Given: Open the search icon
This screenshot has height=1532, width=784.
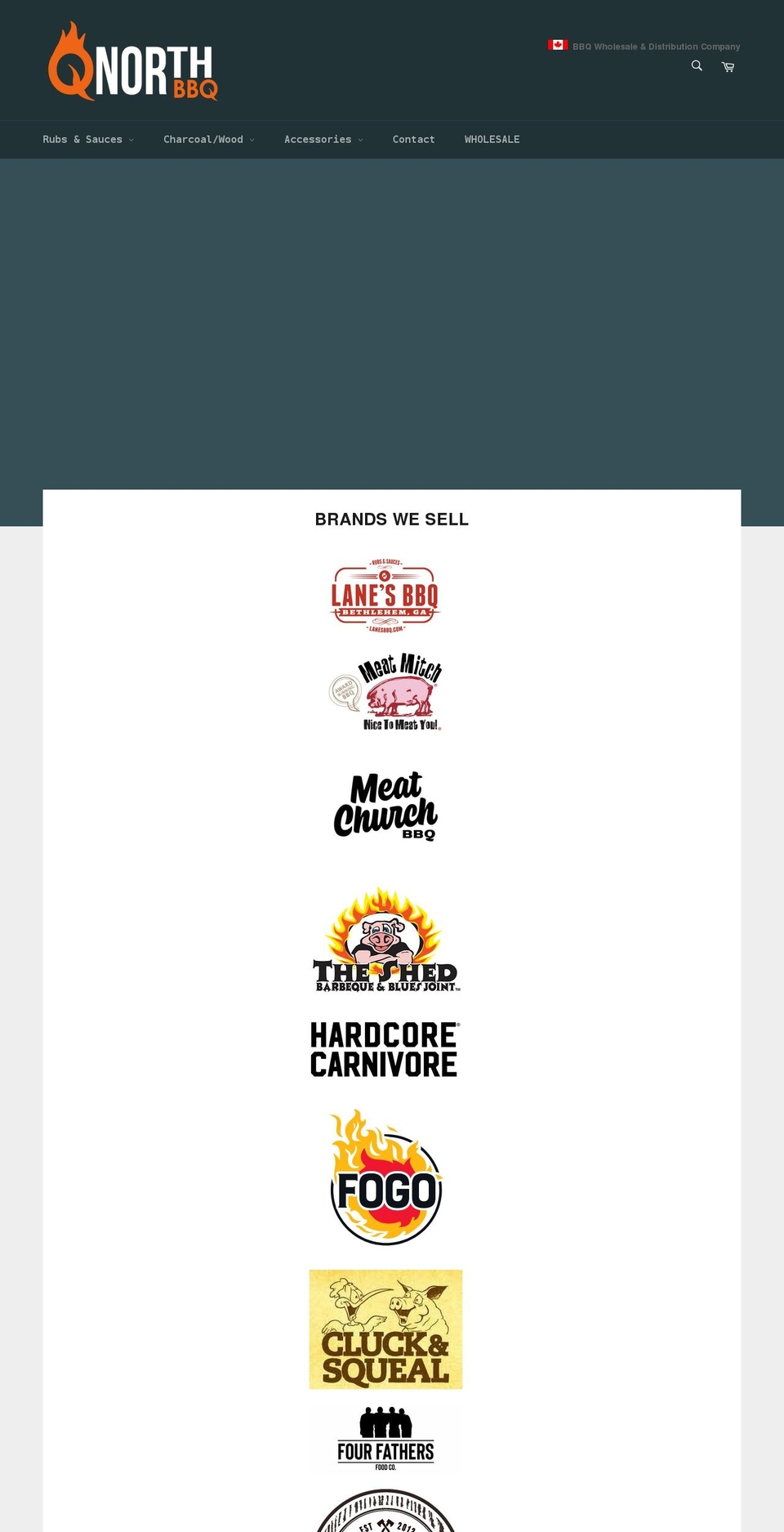Looking at the screenshot, I should pos(696,65).
